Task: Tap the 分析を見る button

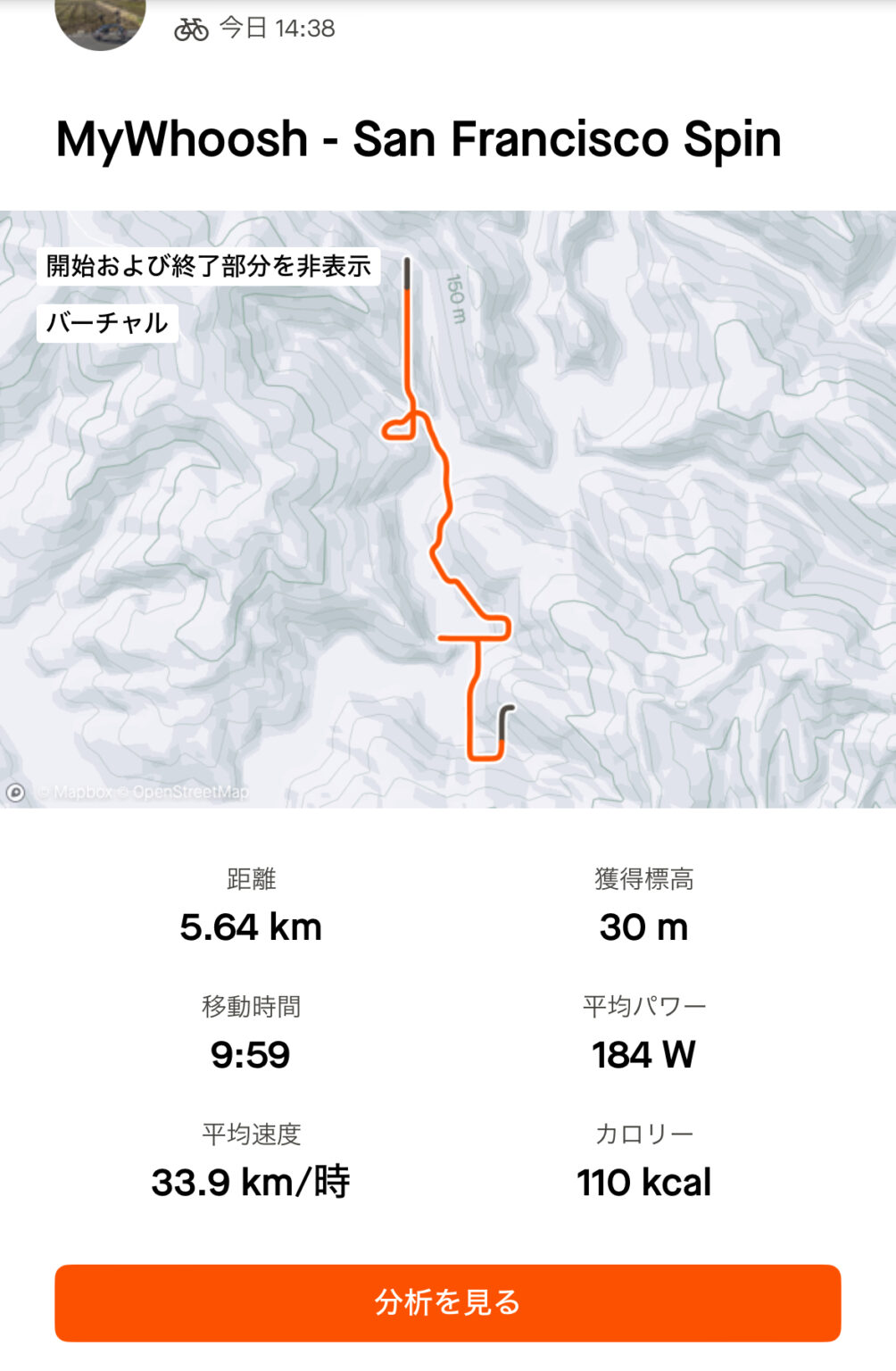Action: pos(447,1302)
